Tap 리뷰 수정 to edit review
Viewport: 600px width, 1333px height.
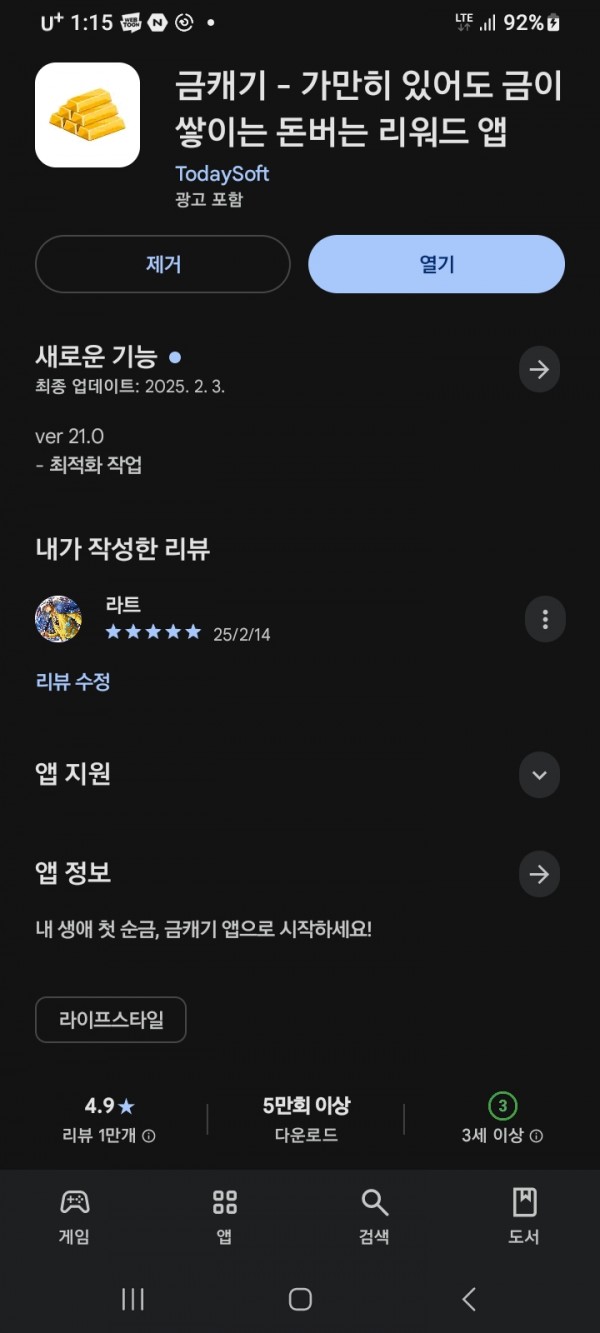[73, 682]
